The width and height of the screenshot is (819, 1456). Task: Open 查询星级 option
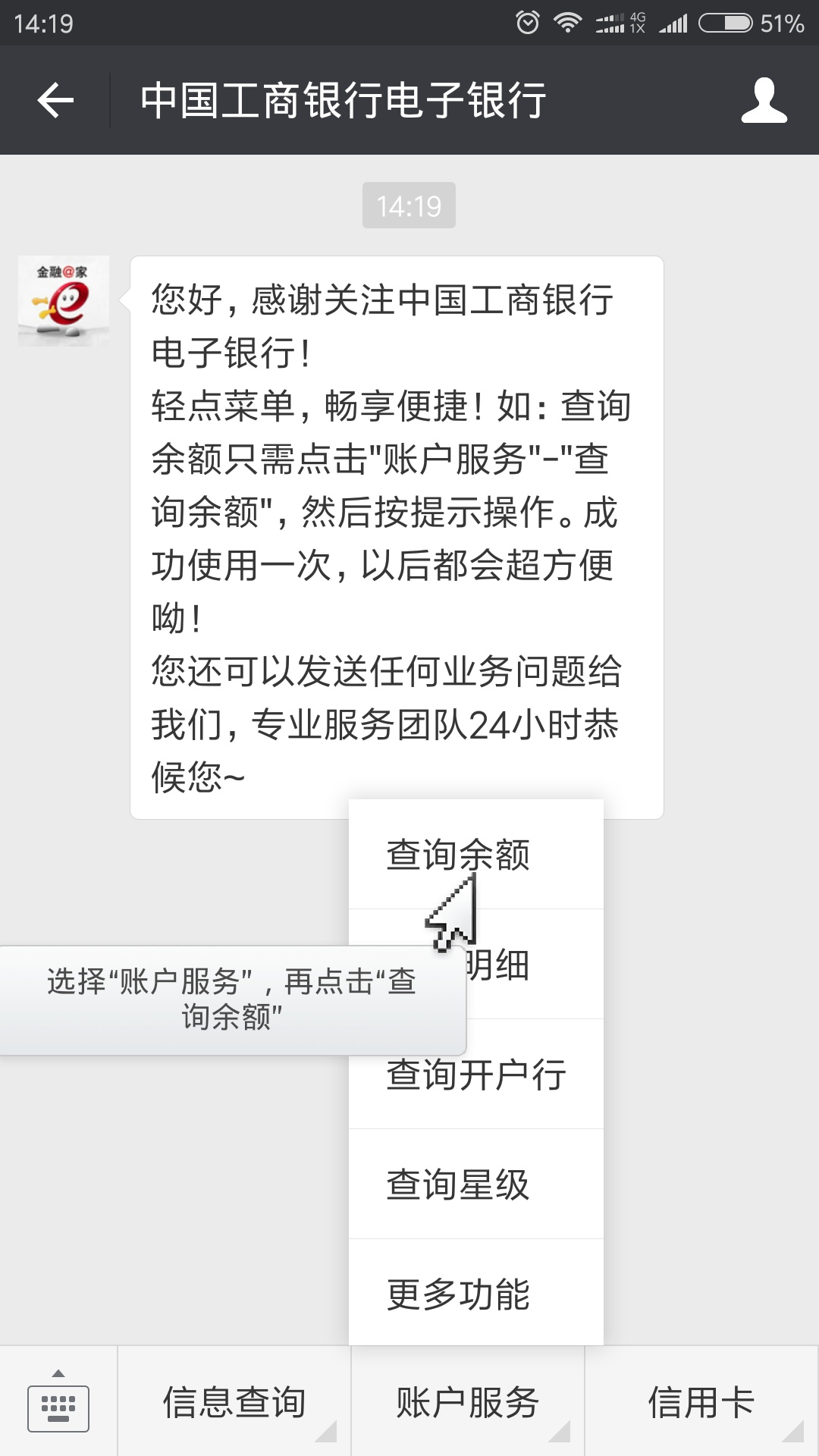click(476, 1185)
